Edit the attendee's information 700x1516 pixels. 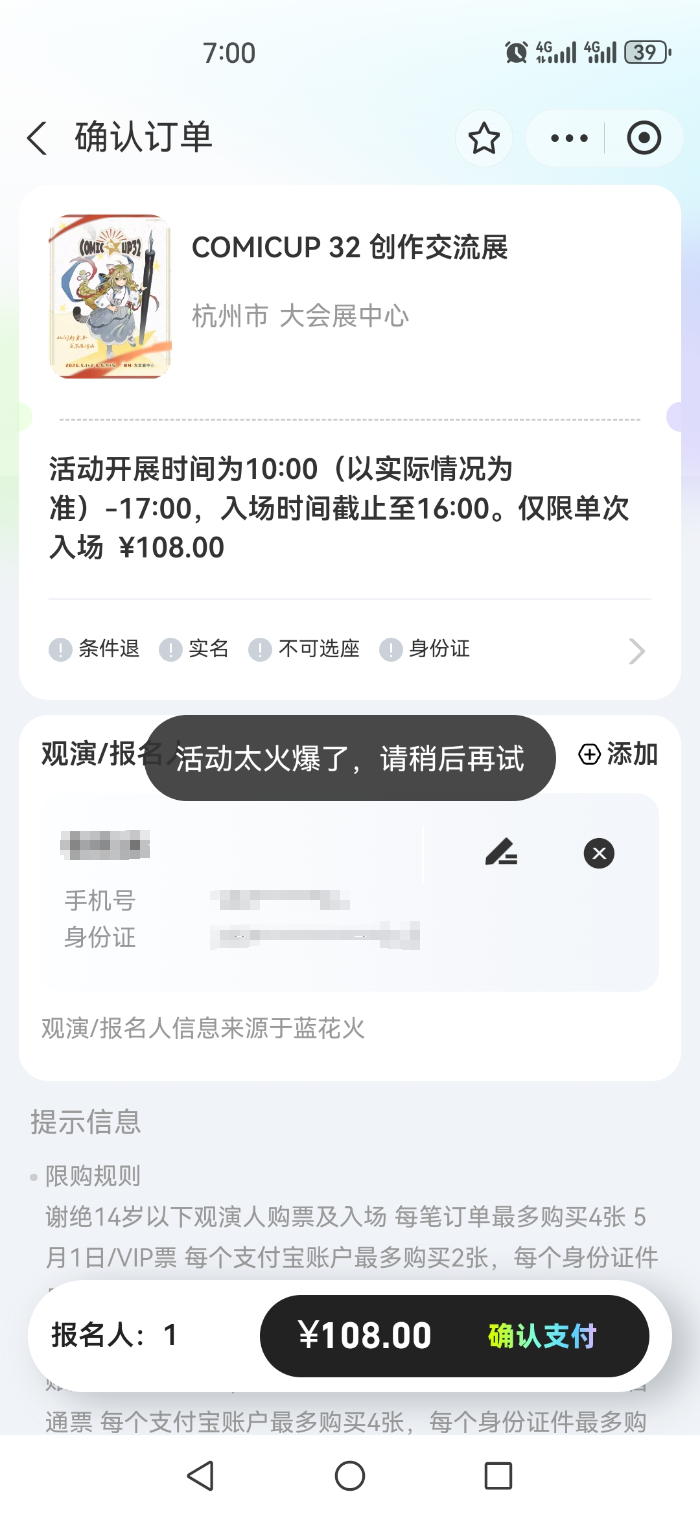pos(501,853)
